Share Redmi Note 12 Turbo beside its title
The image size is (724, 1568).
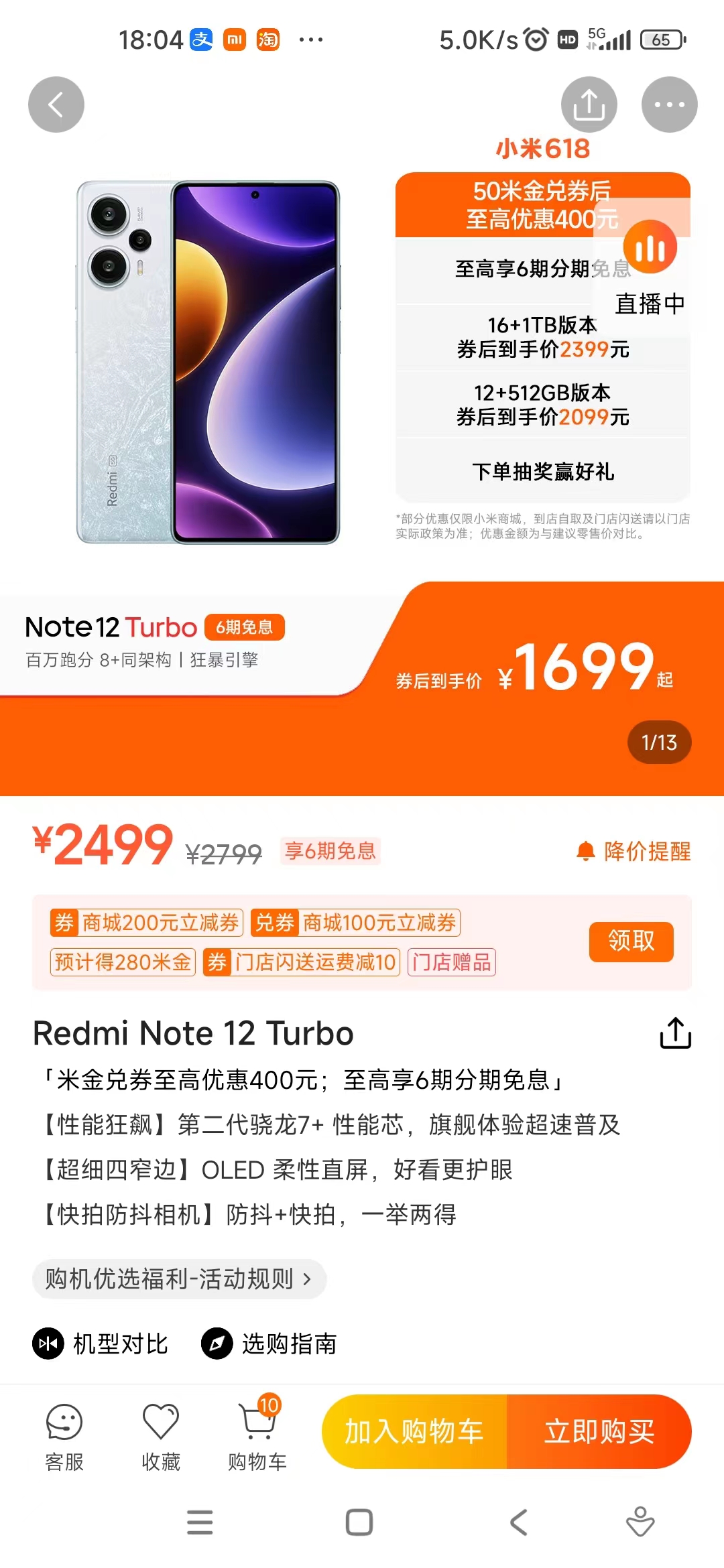[x=676, y=1033]
